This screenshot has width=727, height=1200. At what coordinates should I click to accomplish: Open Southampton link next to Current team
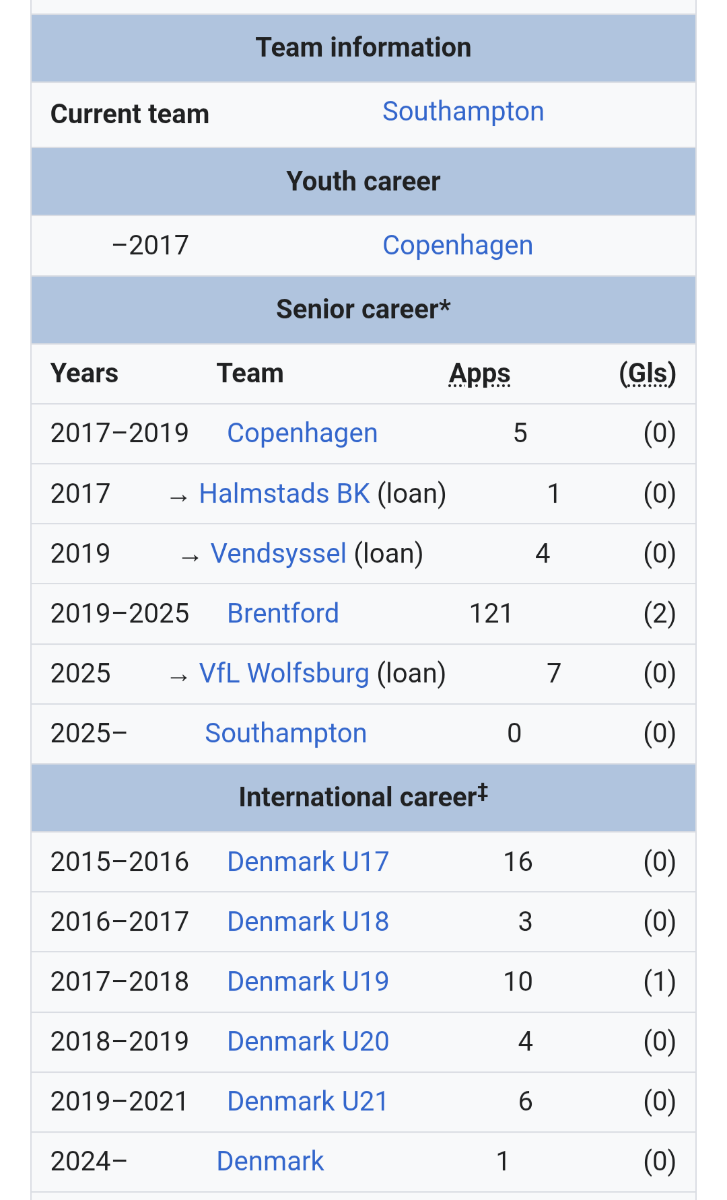(x=463, y=111)
